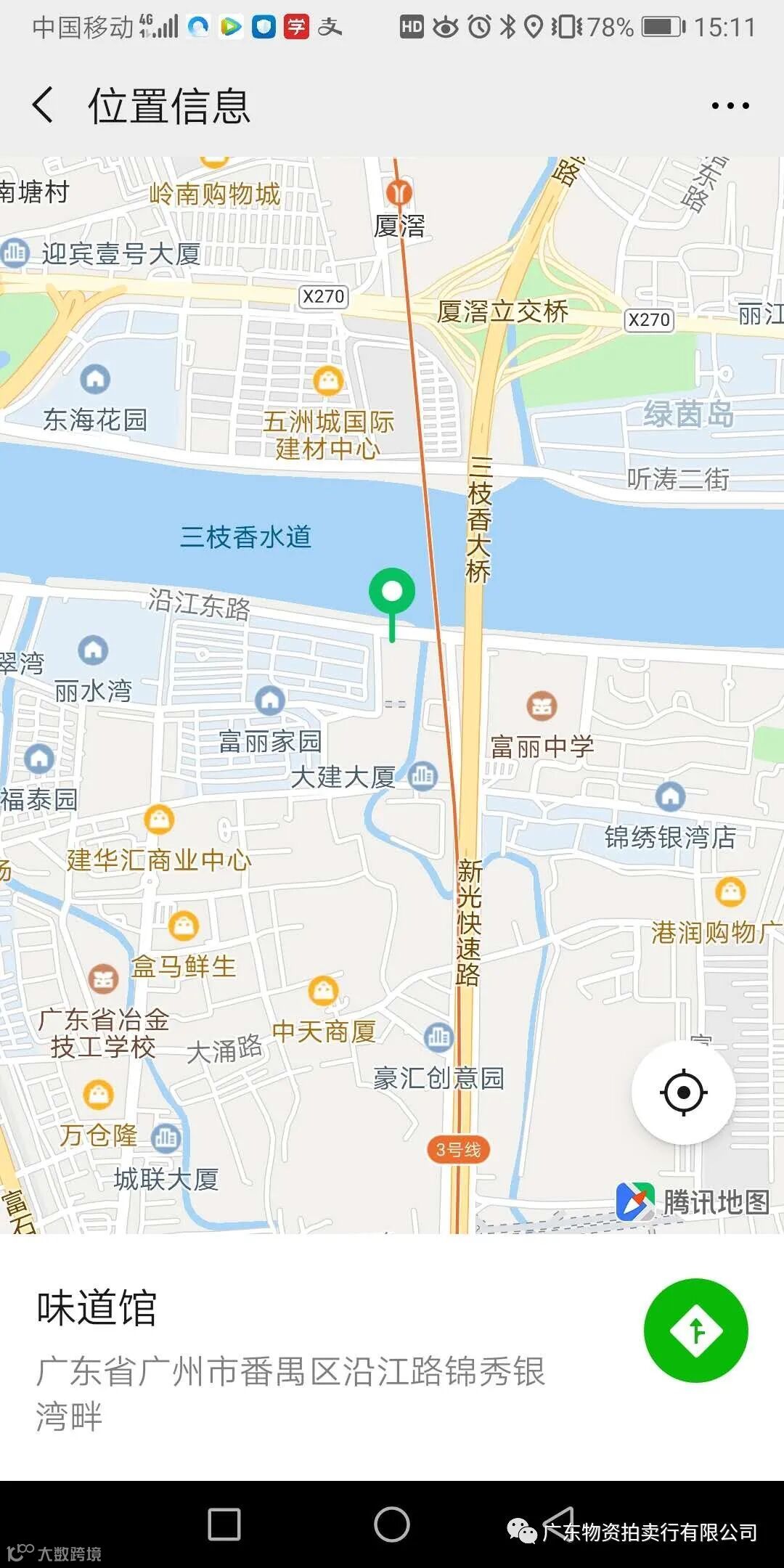
Task: Open recent apps with the square button
Action: click(x=224, y=1524)
